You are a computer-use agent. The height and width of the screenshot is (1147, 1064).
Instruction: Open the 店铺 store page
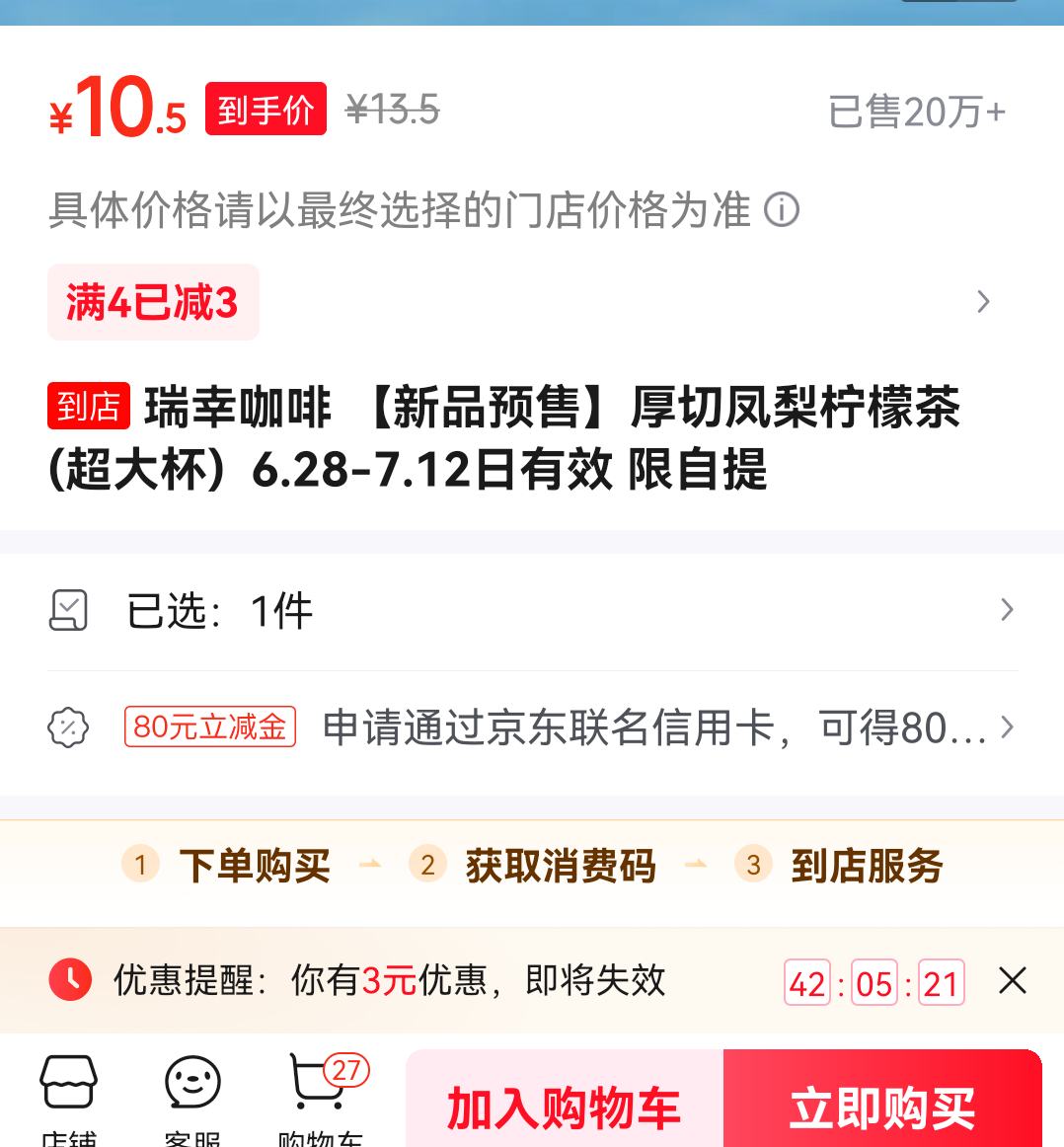pyautogui.click(x=68, y=1098)
